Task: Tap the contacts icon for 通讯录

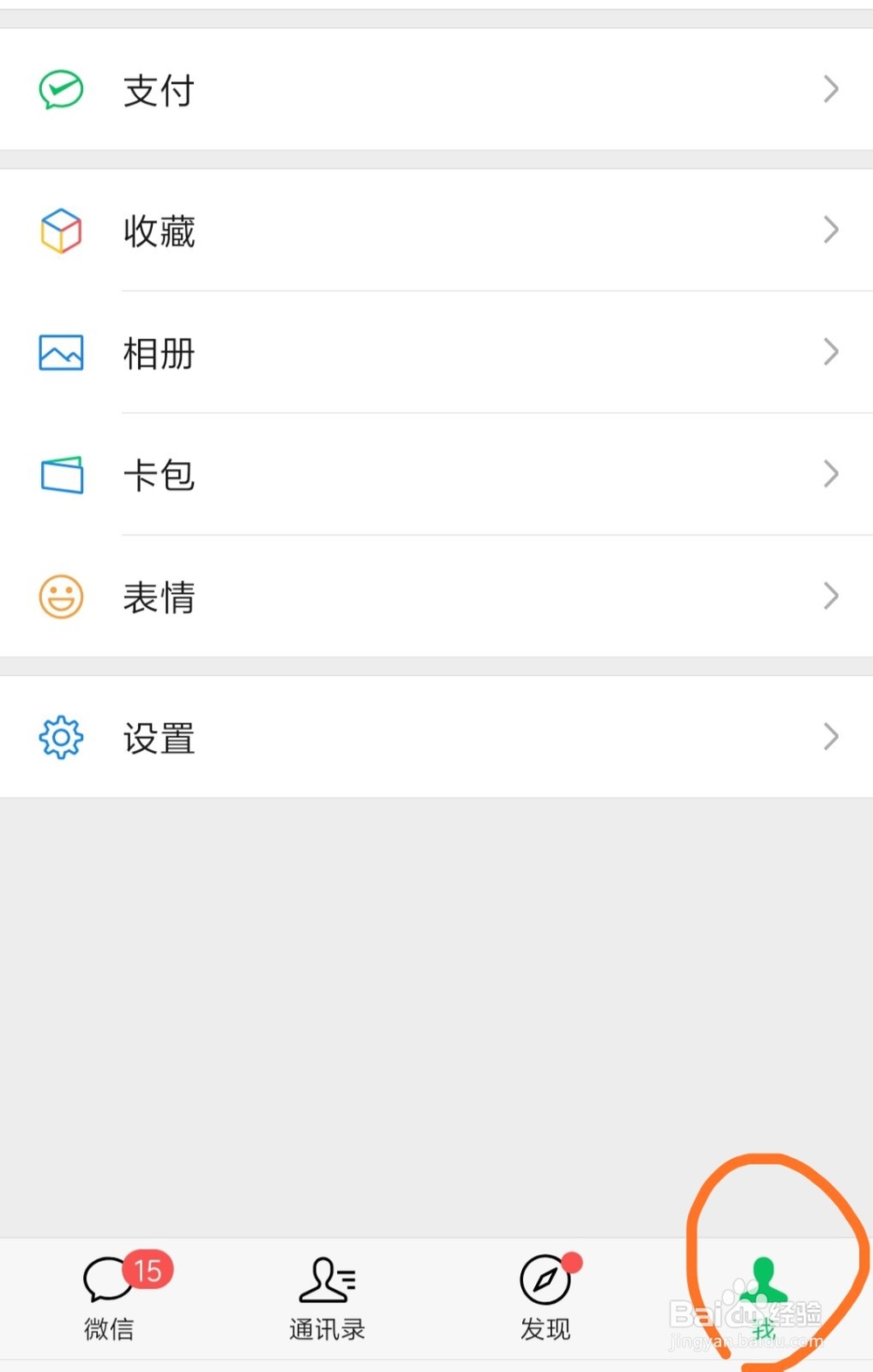Action: pos(327,1280)
